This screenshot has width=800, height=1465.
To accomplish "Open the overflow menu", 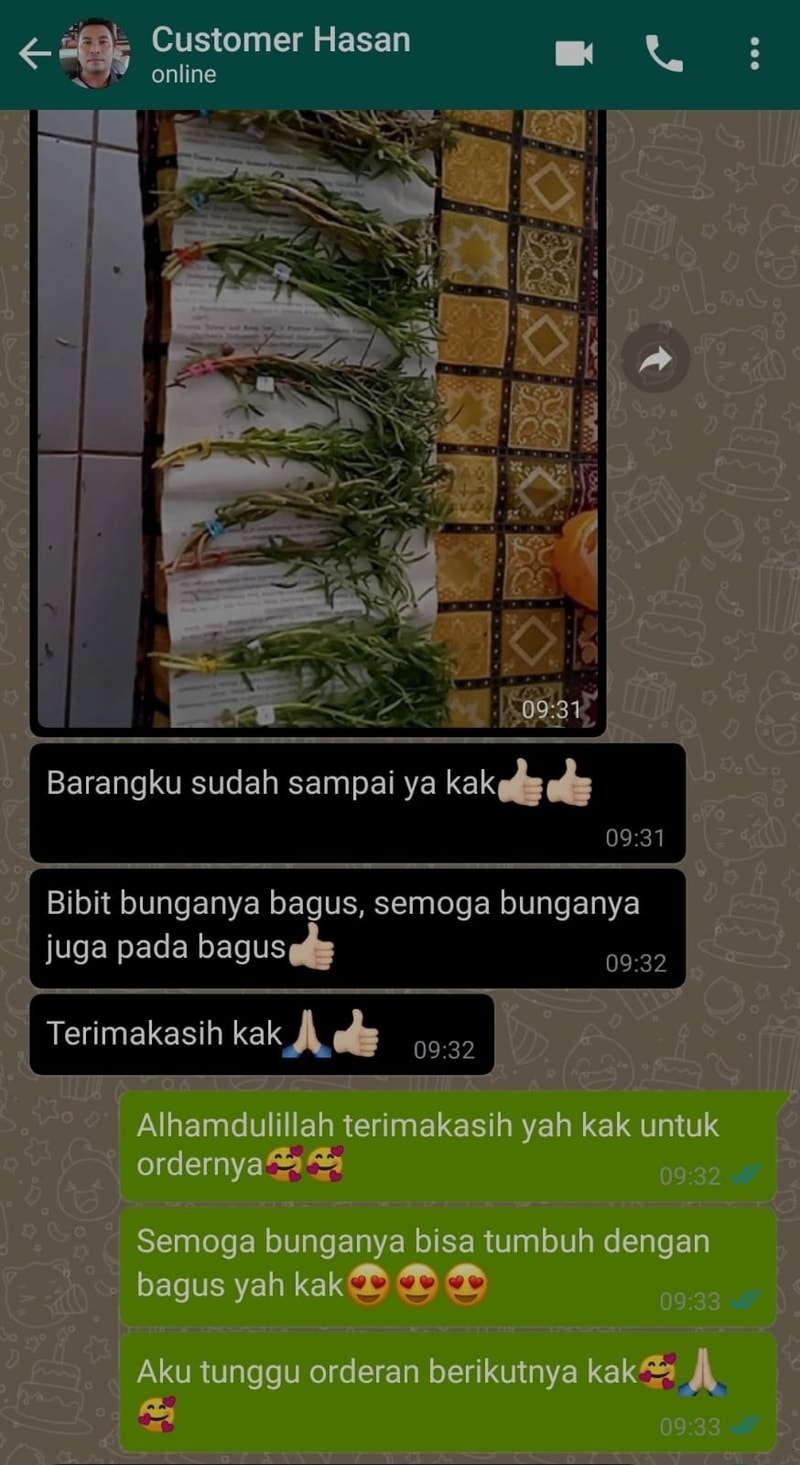I will tap(754, 54).
